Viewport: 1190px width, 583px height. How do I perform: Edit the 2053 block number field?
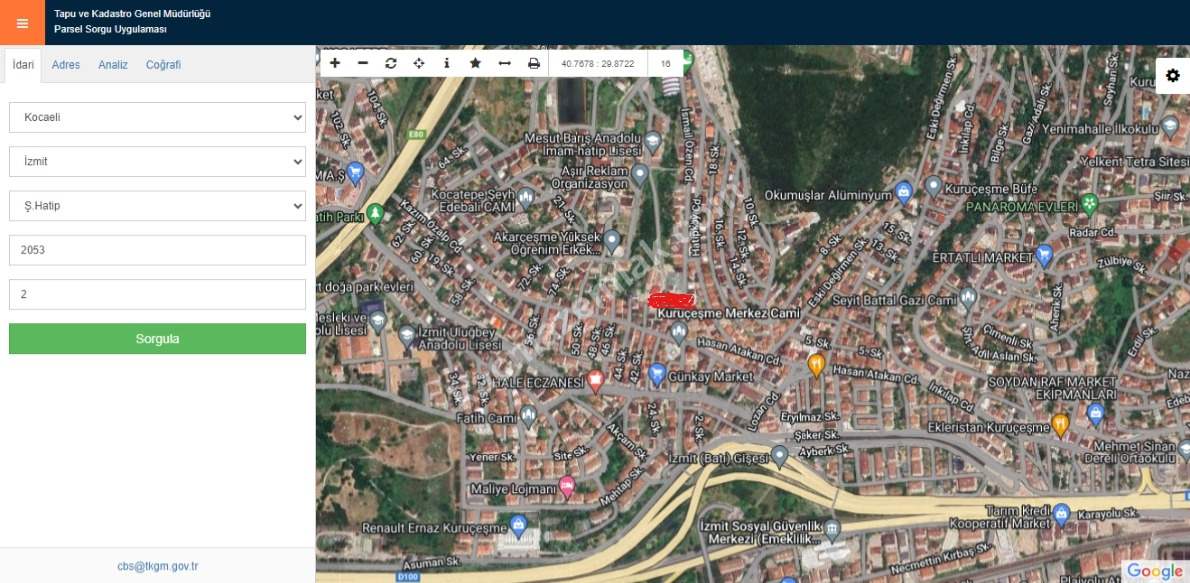pos(157,250)
